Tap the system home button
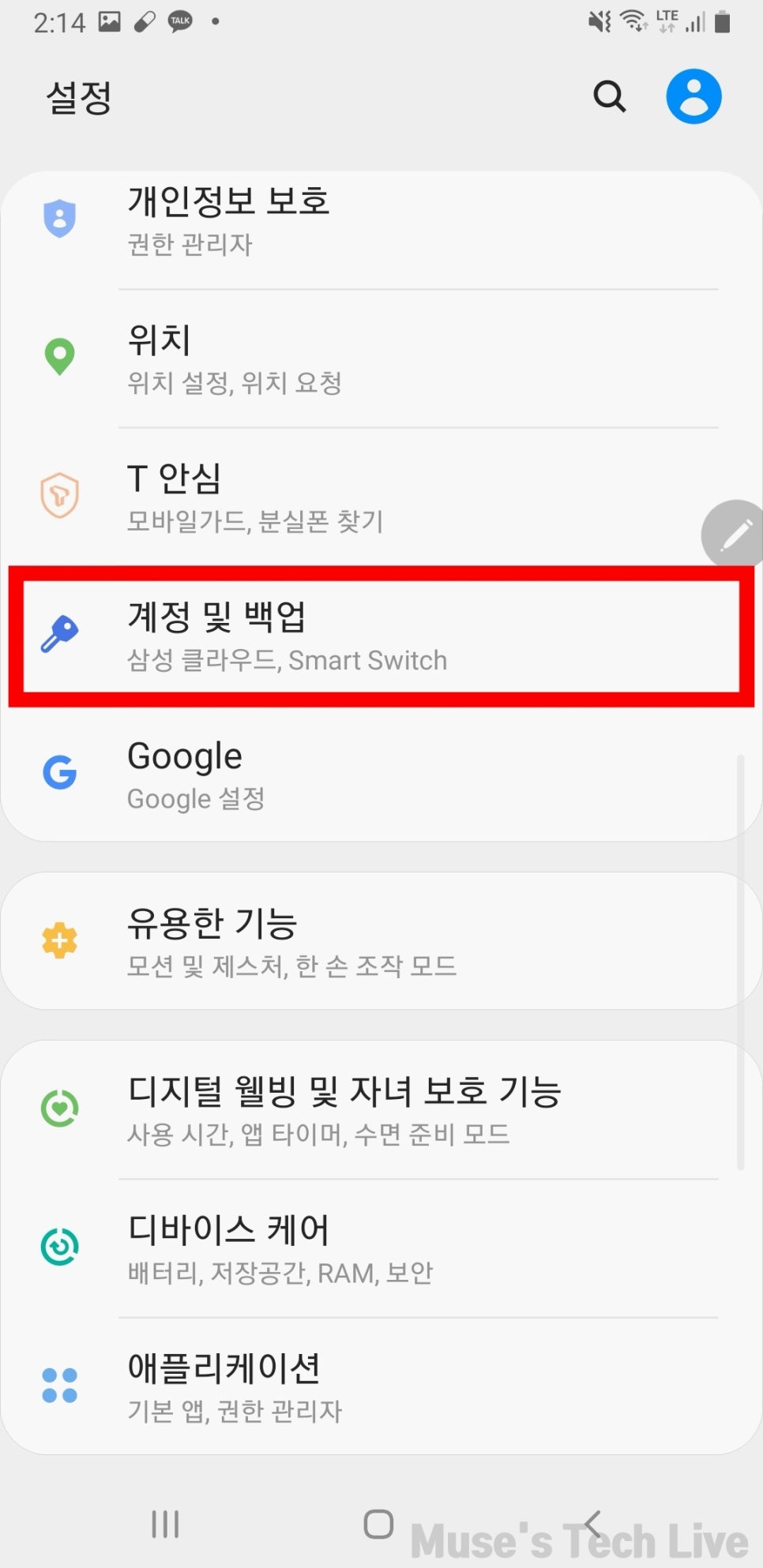763x1568 pixels. [378, 1524]
